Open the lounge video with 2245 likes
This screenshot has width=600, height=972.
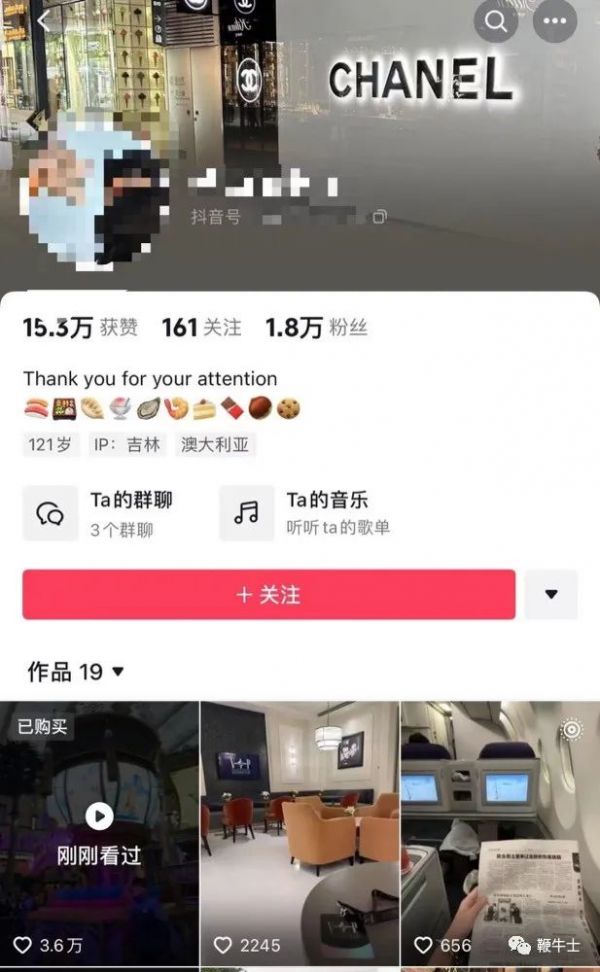click(299, 830)
